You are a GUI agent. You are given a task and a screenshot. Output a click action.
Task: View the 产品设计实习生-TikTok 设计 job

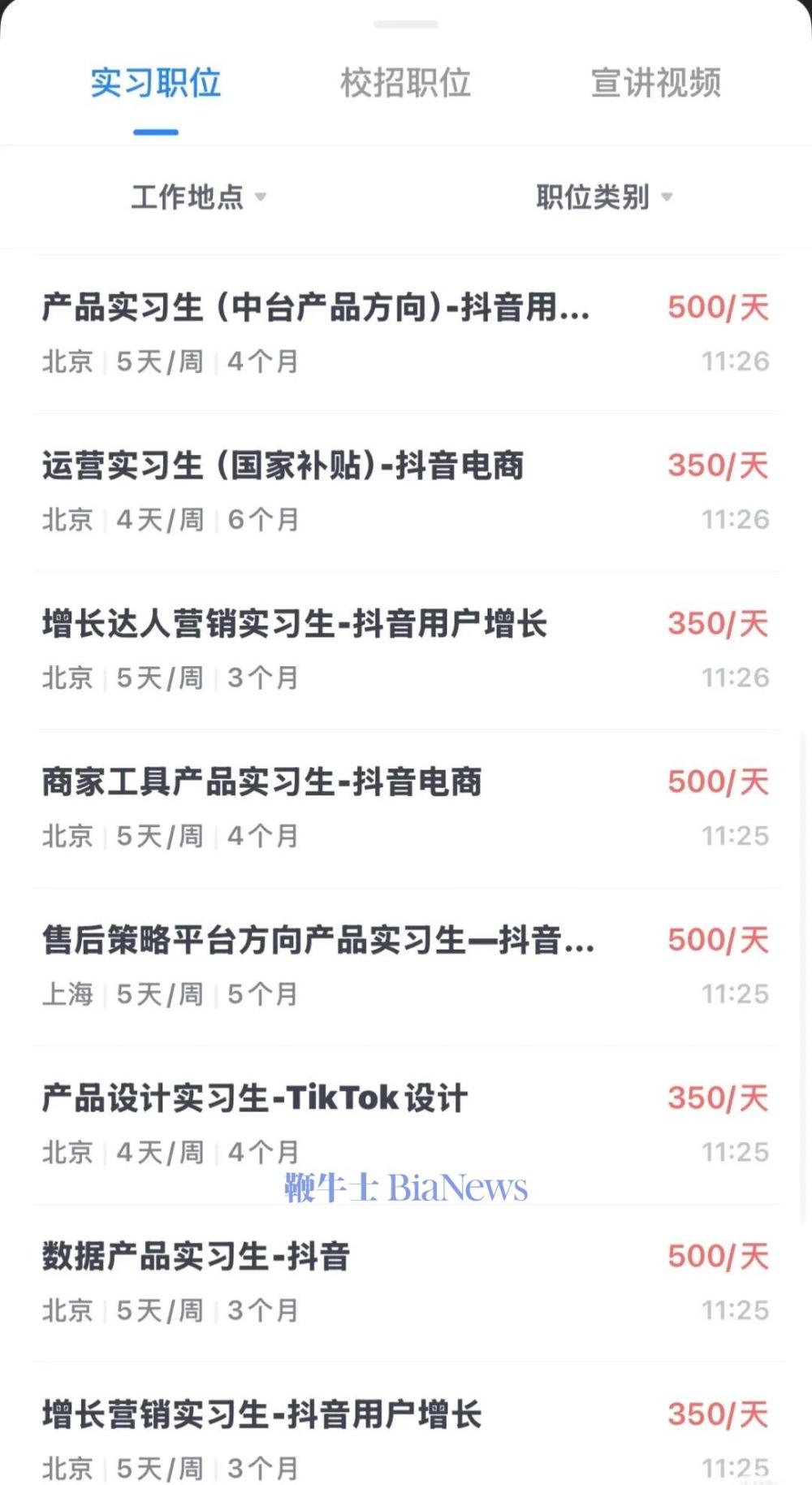coord(254,1097)
